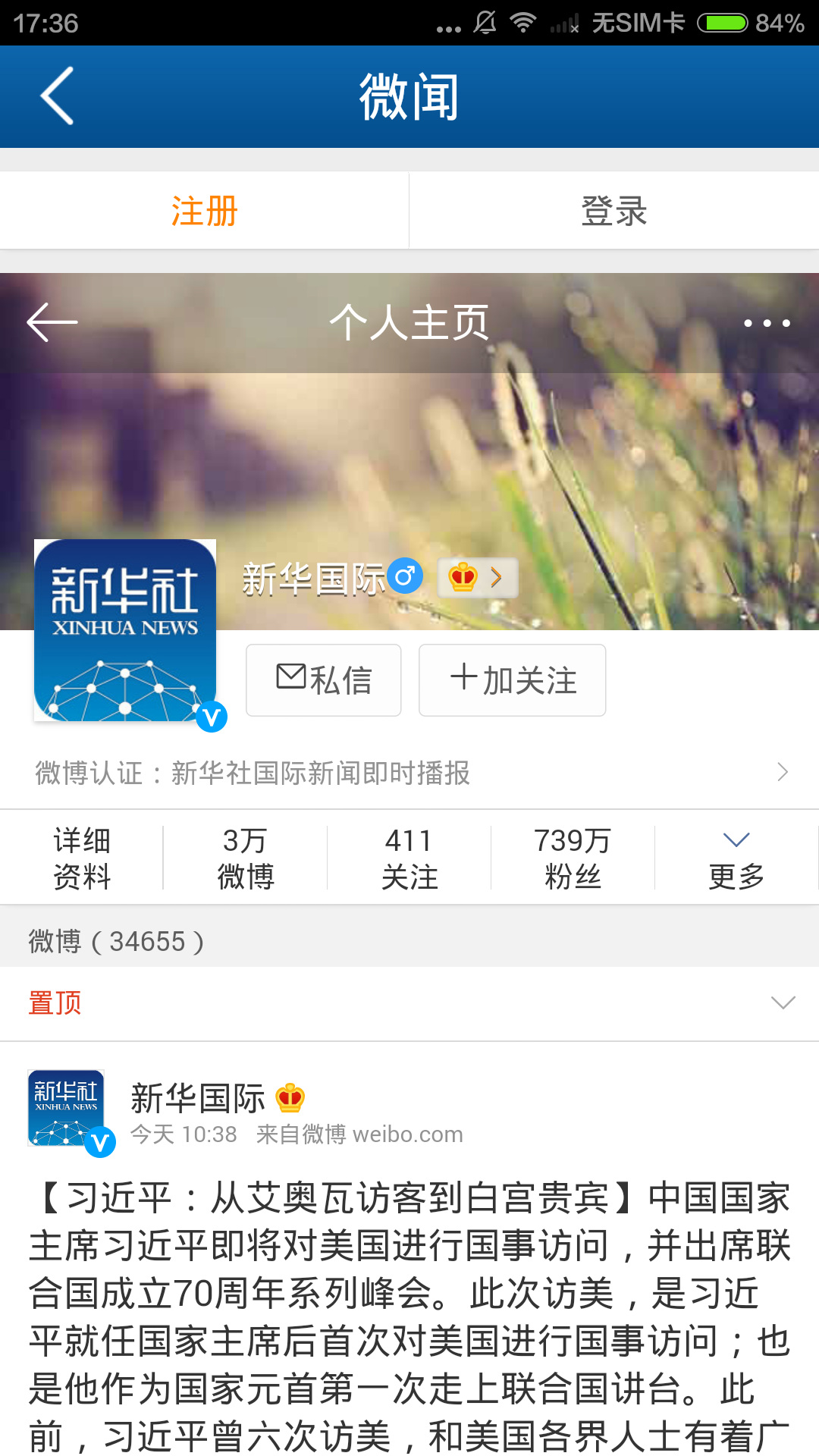Send a 私信 private message
The width and height of the screenshot is (819, 1456).
[324, 680]
